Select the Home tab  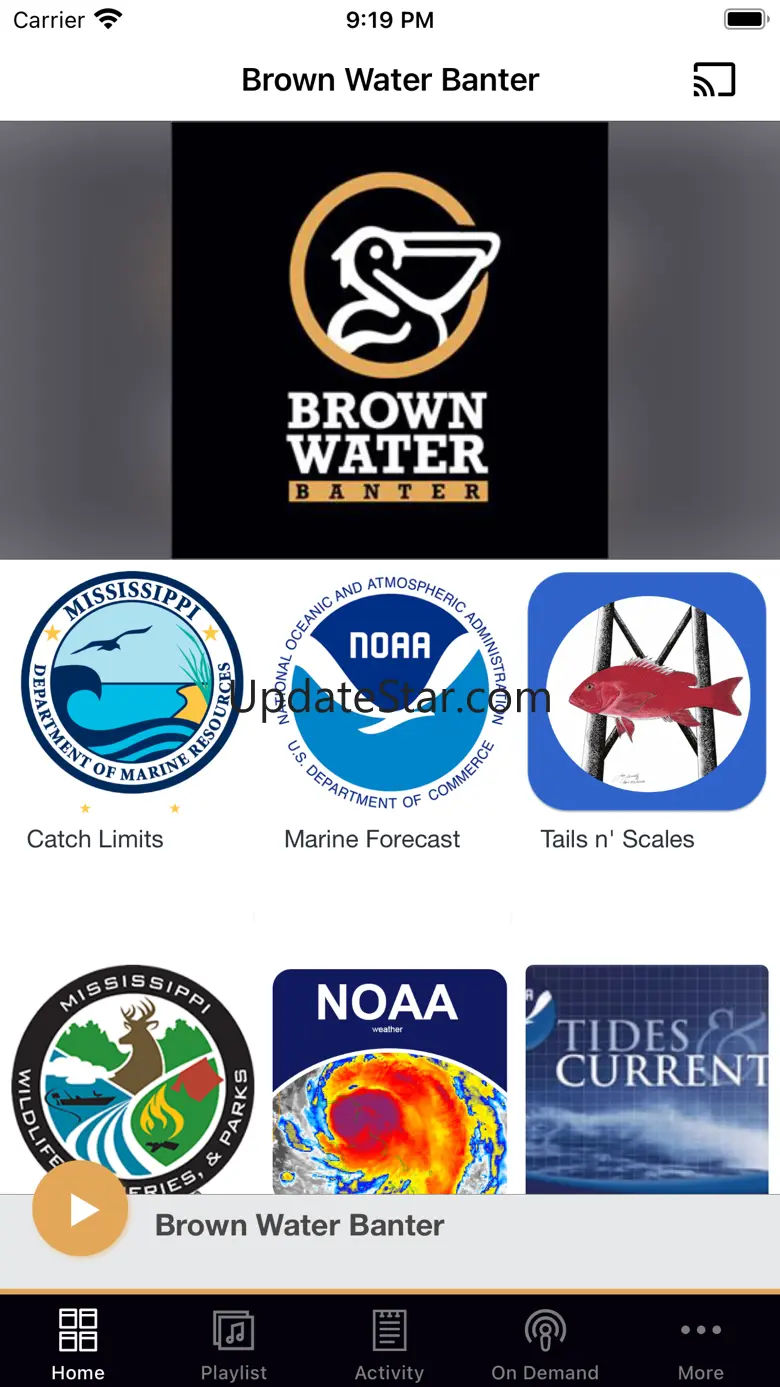(x=78, y=1346)
